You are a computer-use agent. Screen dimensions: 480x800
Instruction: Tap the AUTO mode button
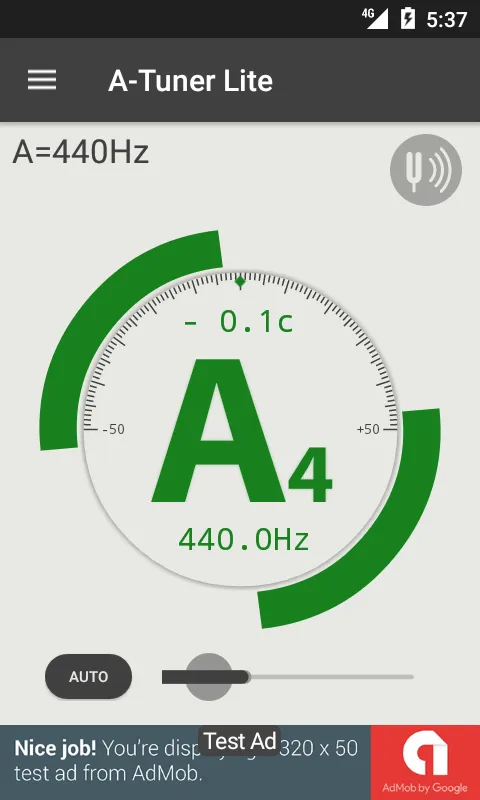point(89,677)
